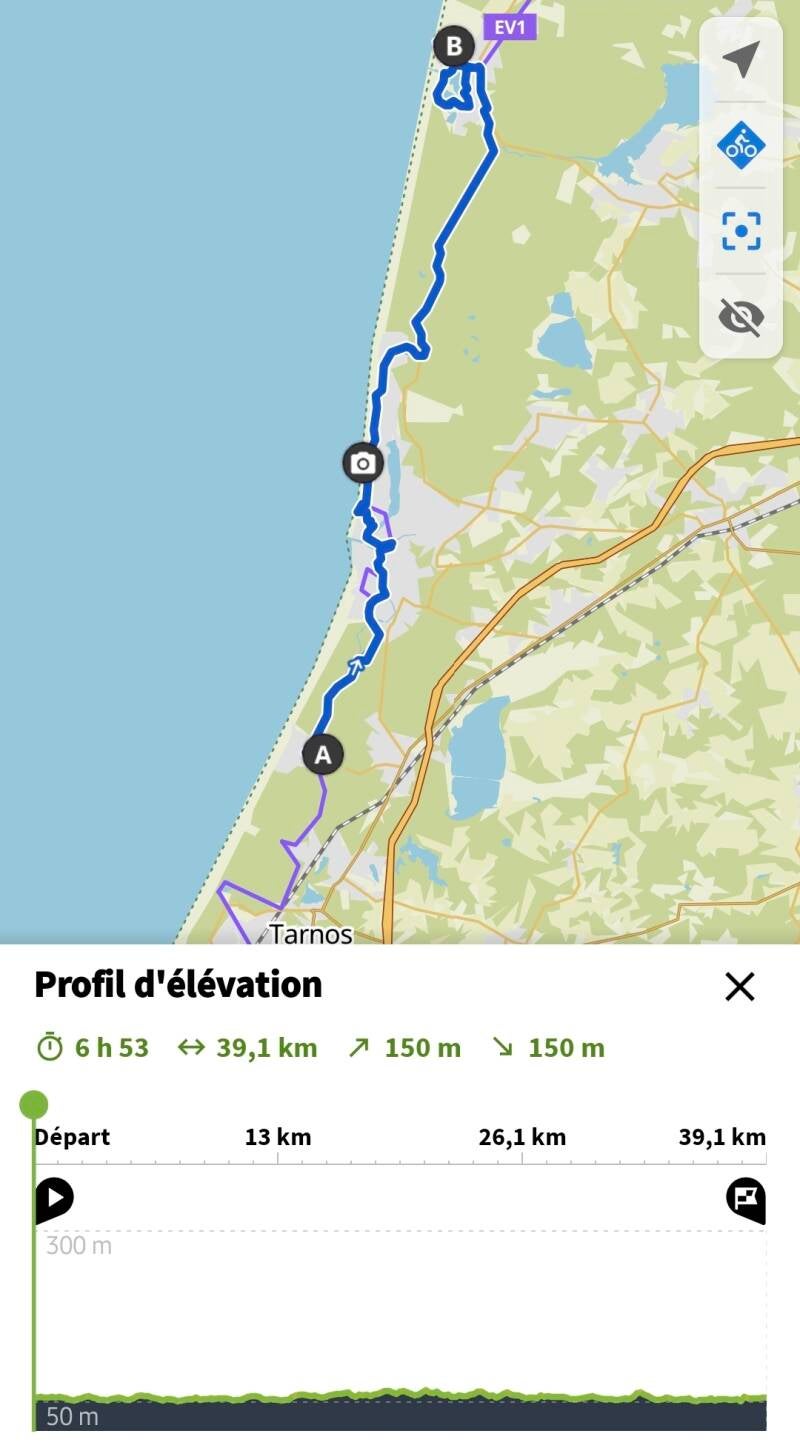
Task: Select waypoint A on the map
Action: coord(322,755)
